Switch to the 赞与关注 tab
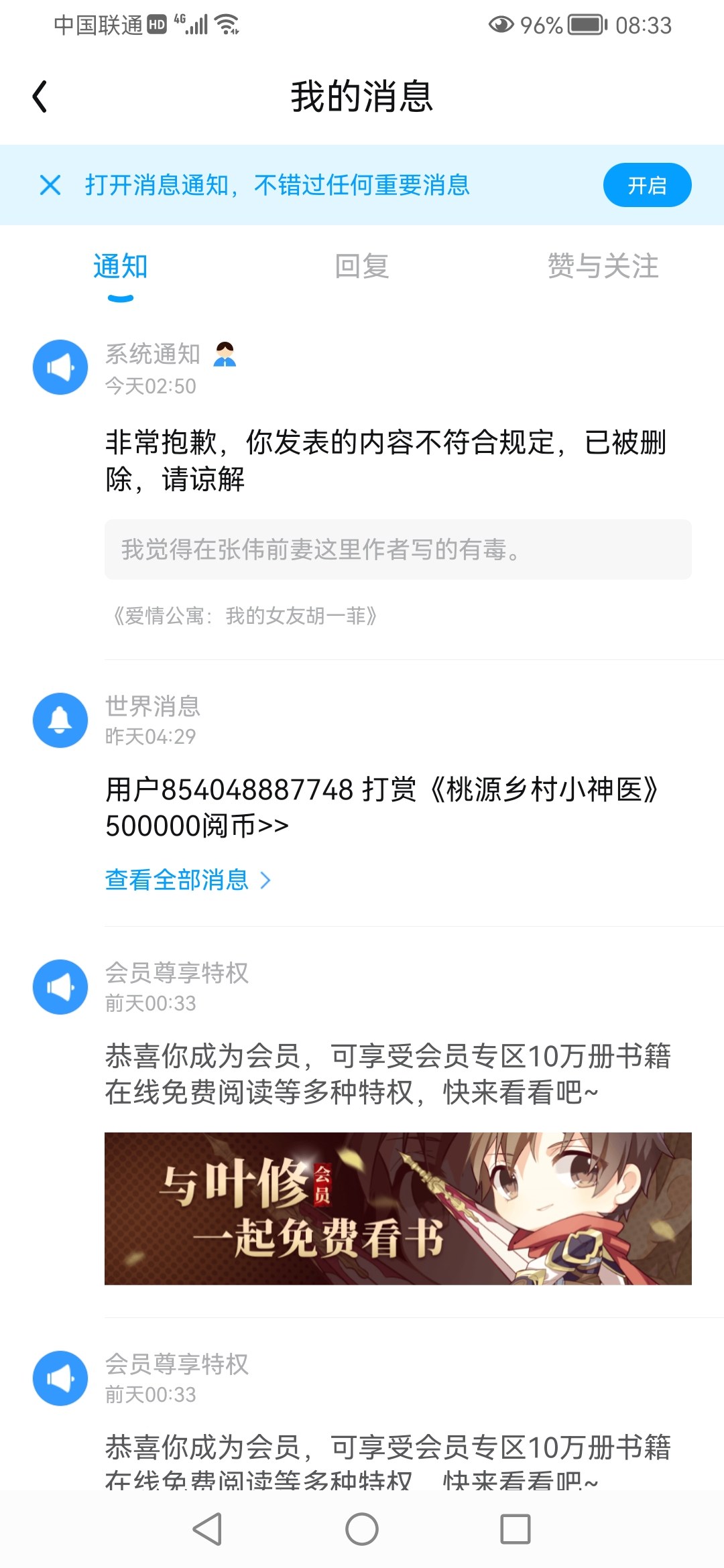Screen dimensions: 724x1568 pyautogui.click(x=603, y=267)
